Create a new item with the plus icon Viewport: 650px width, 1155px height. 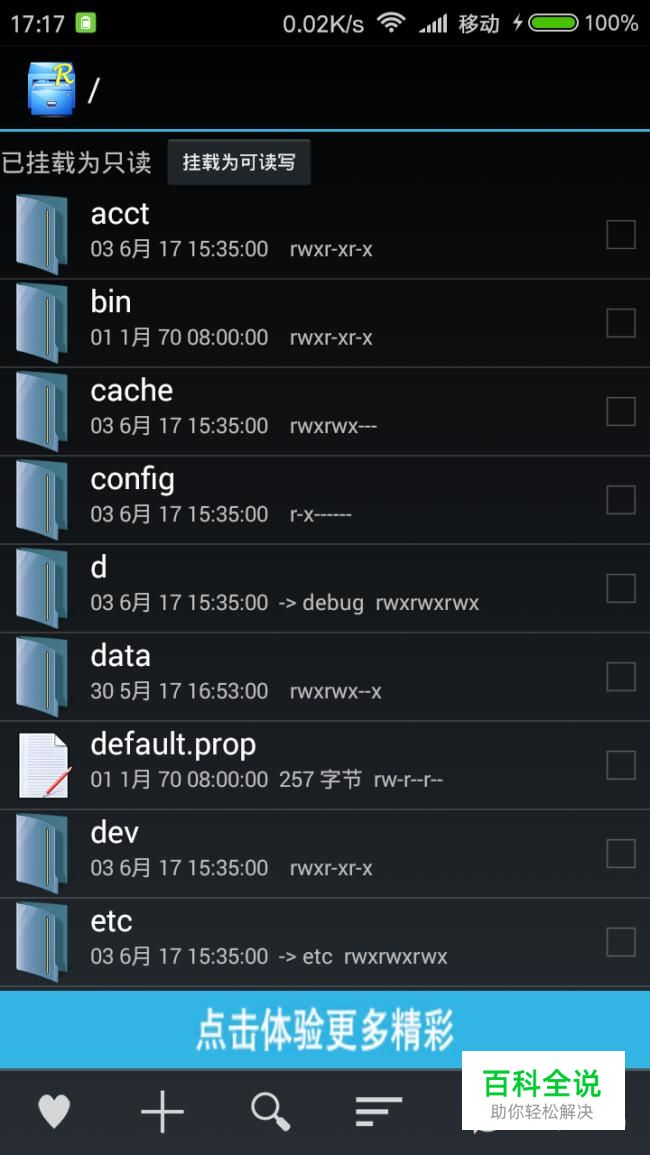tap(162, 1111)
